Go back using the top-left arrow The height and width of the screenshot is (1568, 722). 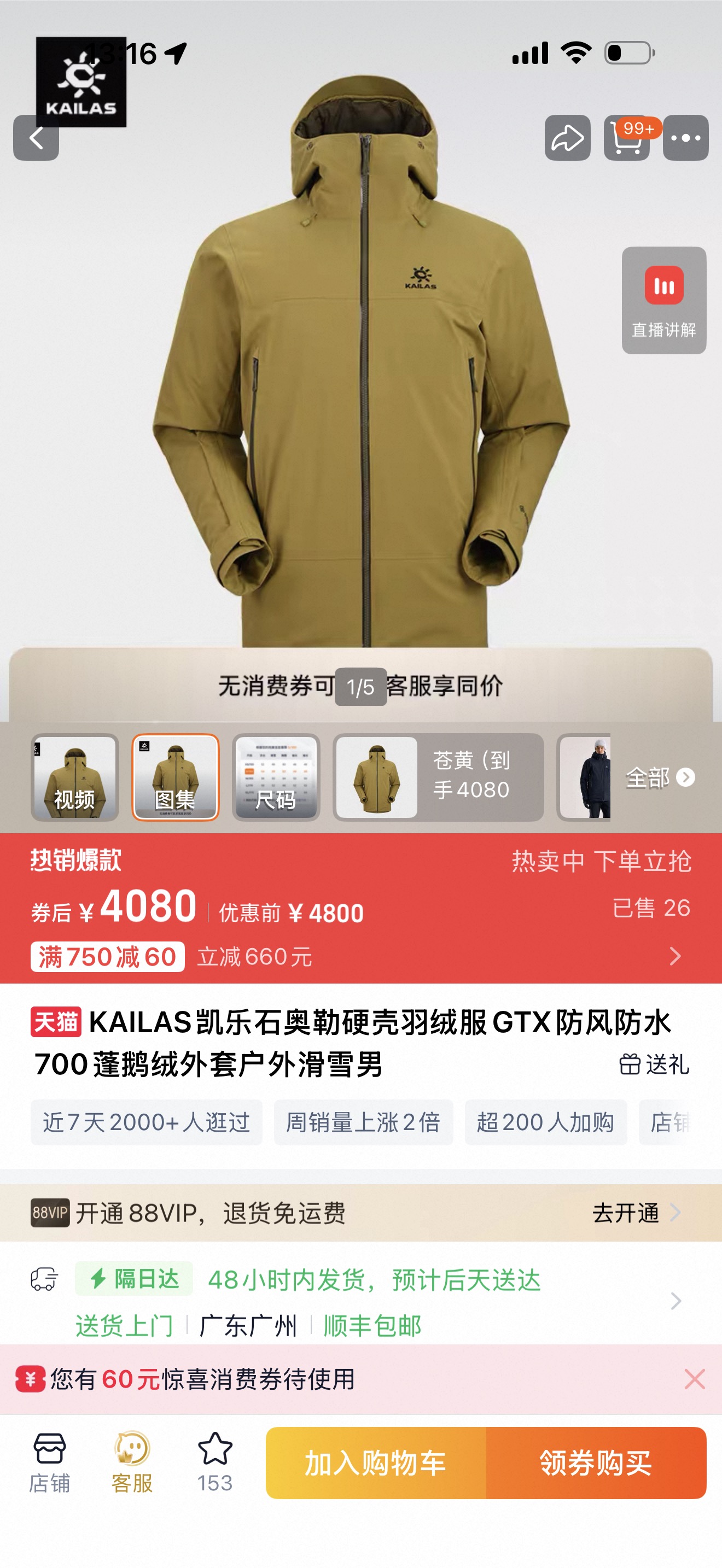pos(36,138)
